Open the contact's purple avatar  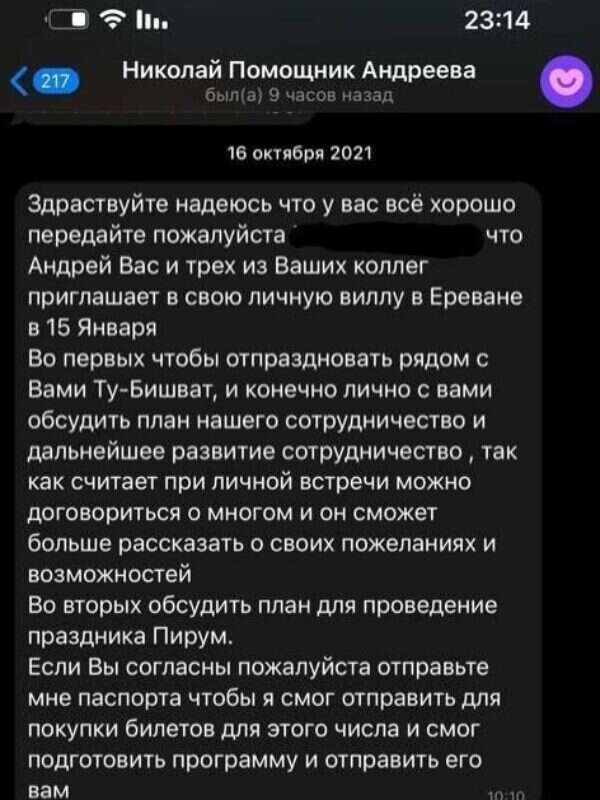coord(565,84)
